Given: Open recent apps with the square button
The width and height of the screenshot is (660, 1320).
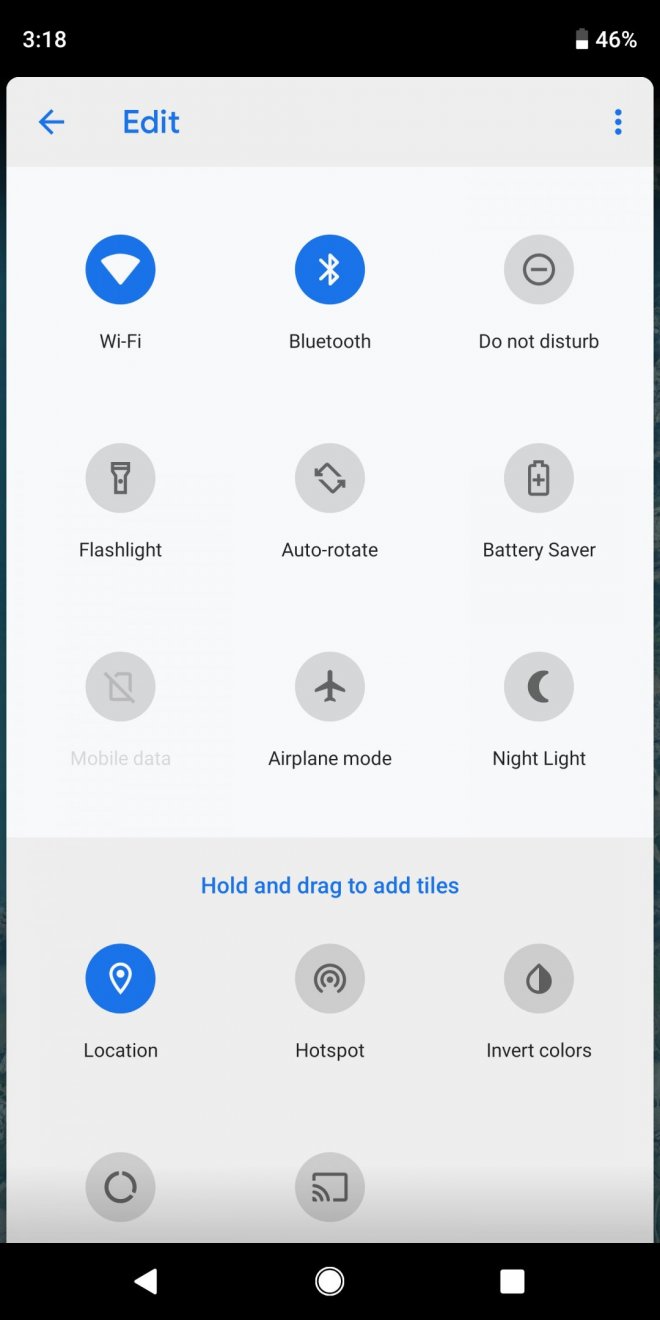Looking at the screenshot, I should tap(512, 1281).
